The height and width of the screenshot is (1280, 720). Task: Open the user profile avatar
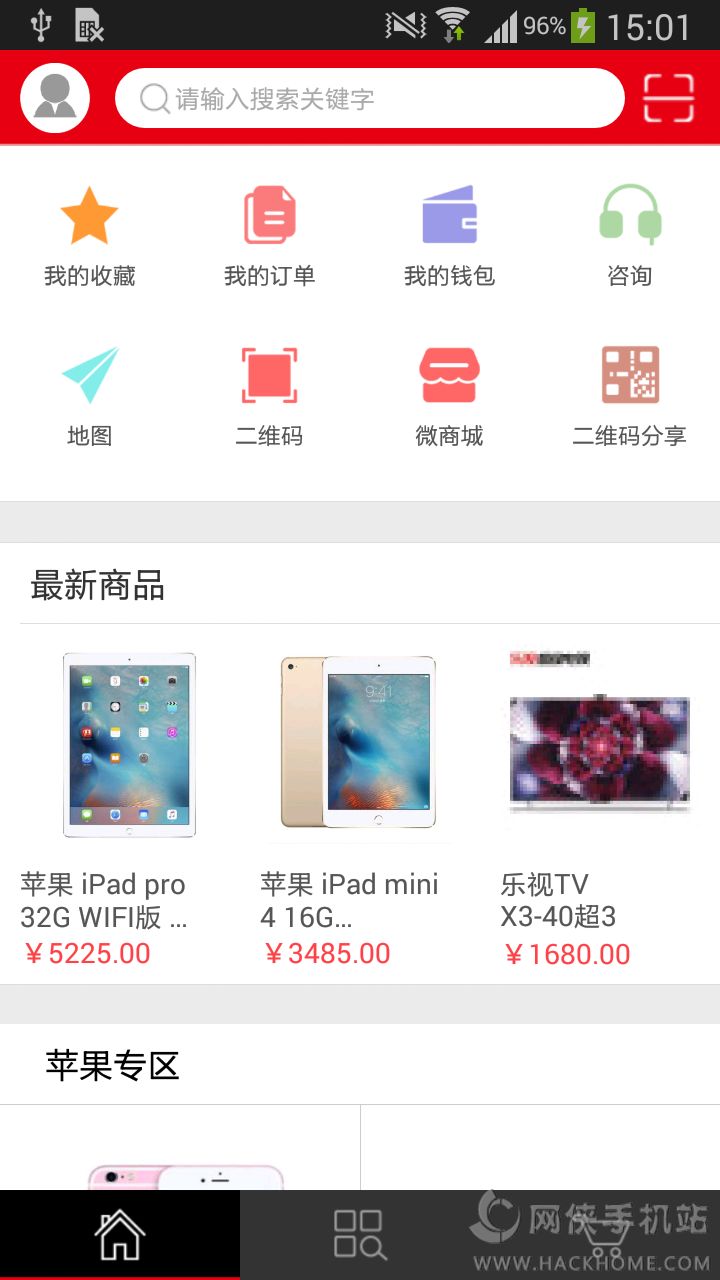coord(55,98)
